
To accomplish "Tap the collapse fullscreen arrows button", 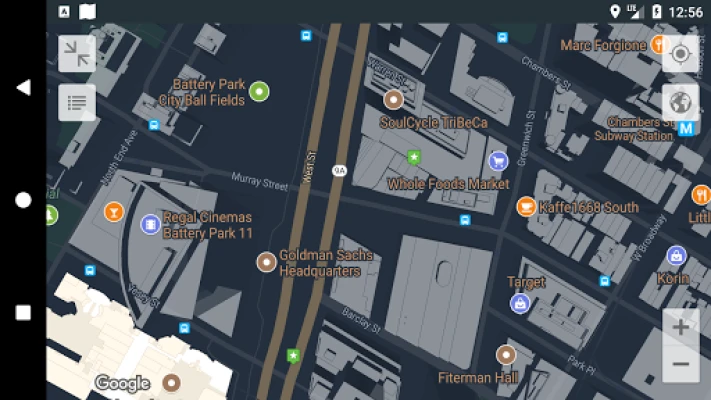I will coord(77,54).
